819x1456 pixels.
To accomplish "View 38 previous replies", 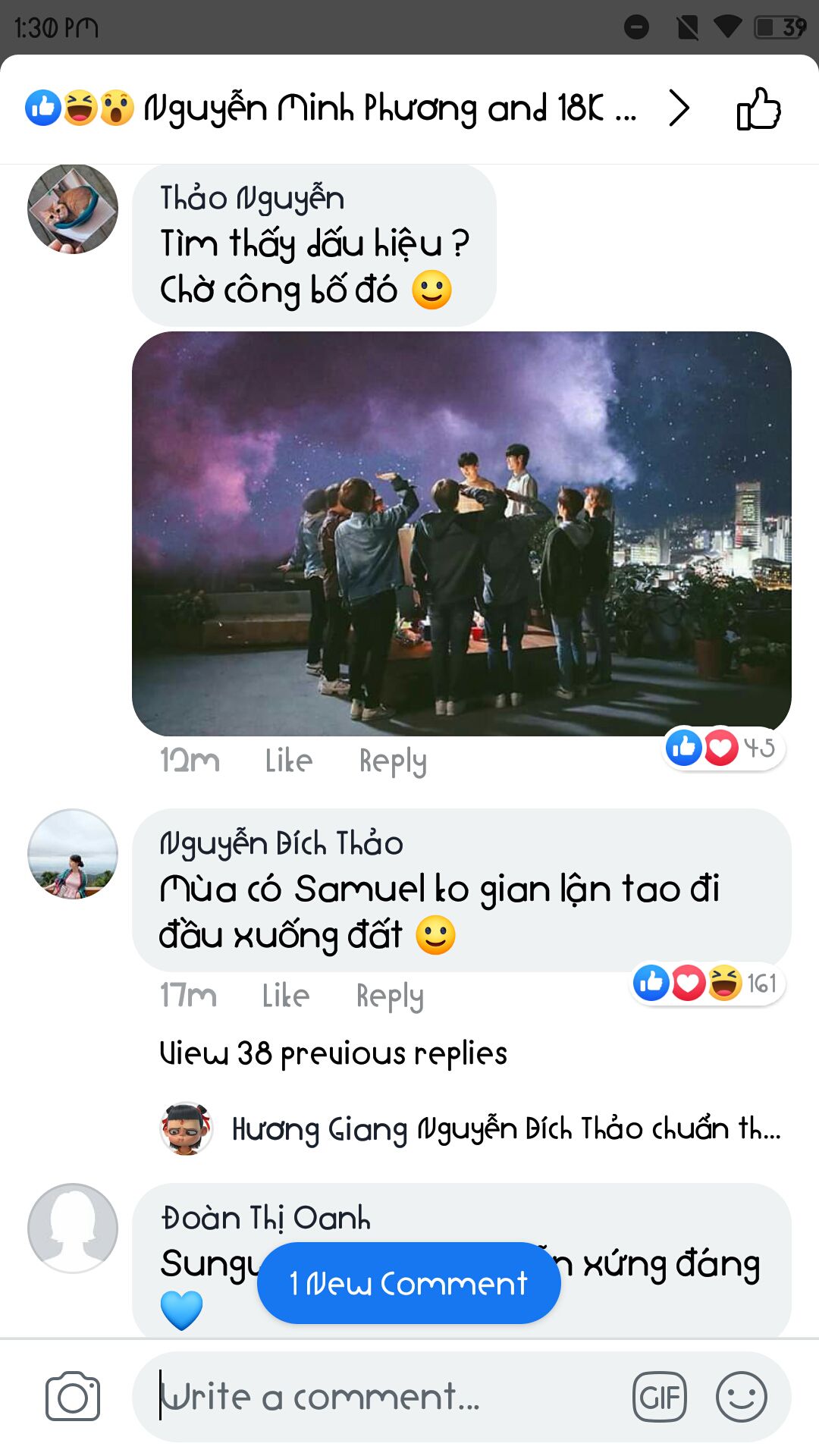I will click(x=333, y=1053).
